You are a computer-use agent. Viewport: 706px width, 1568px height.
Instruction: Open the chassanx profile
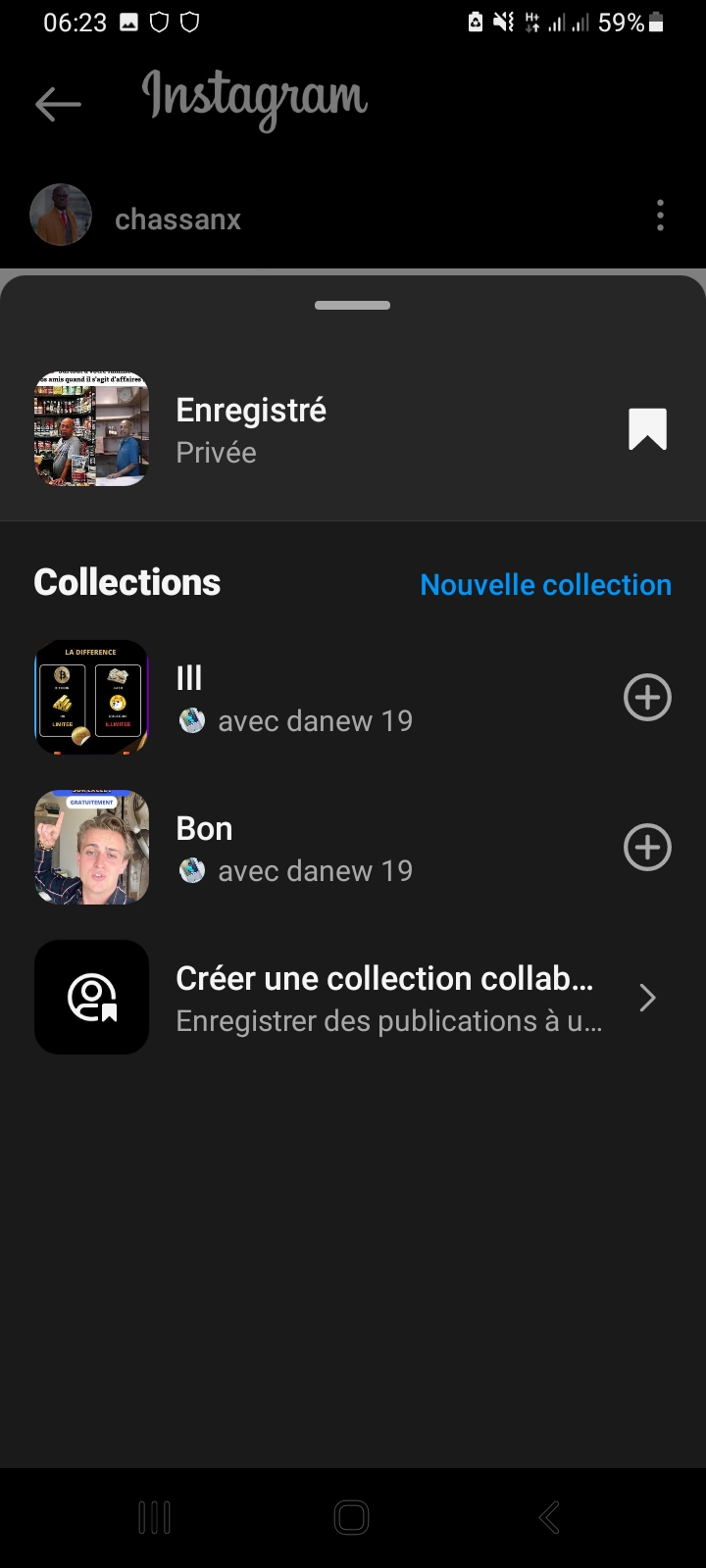pyautogui.click(x=176, y=219)
